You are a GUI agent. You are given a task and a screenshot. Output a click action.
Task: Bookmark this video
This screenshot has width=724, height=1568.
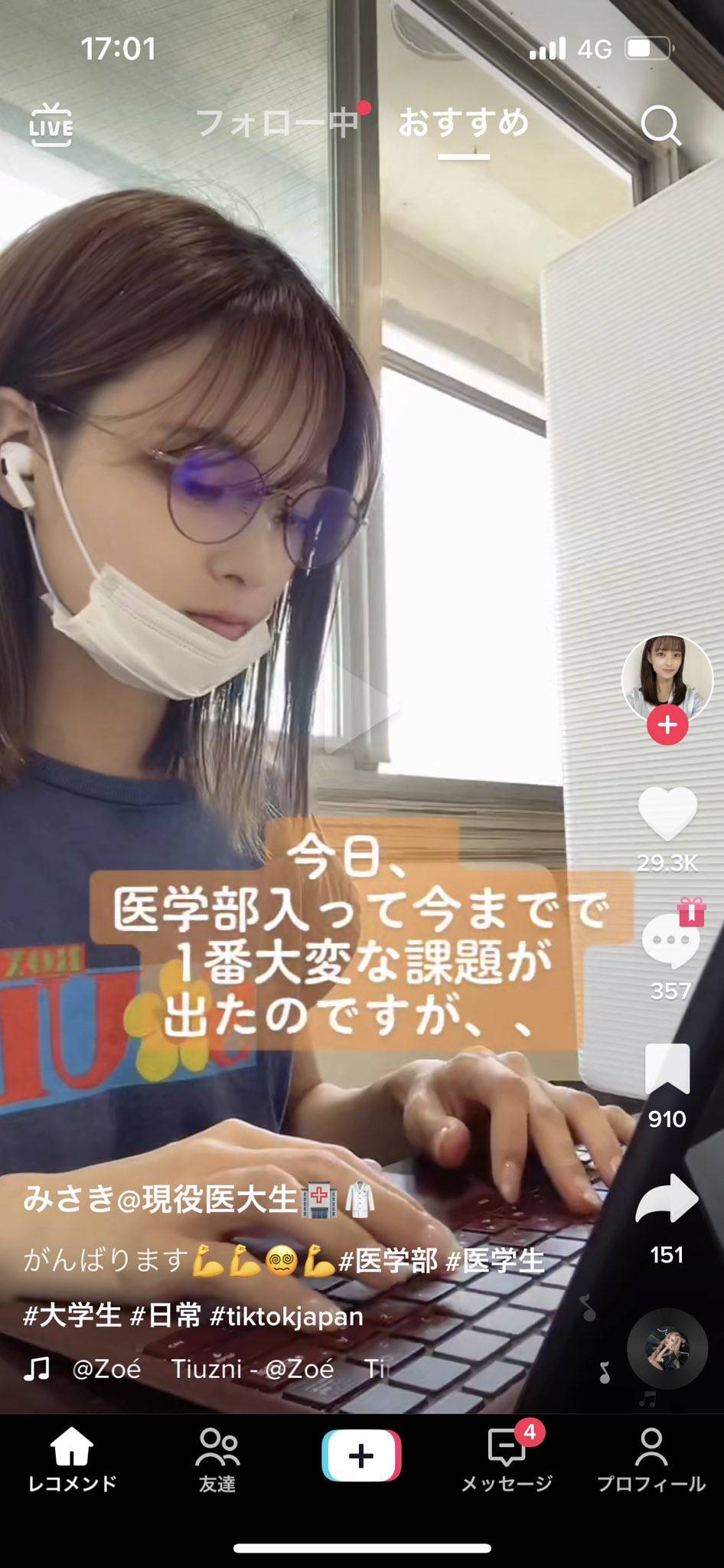pyautogui.click(x=667, y=1069)
